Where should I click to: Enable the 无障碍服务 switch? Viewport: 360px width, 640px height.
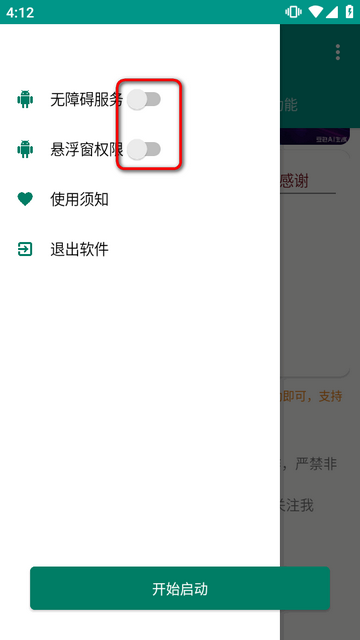coord(144,100)
